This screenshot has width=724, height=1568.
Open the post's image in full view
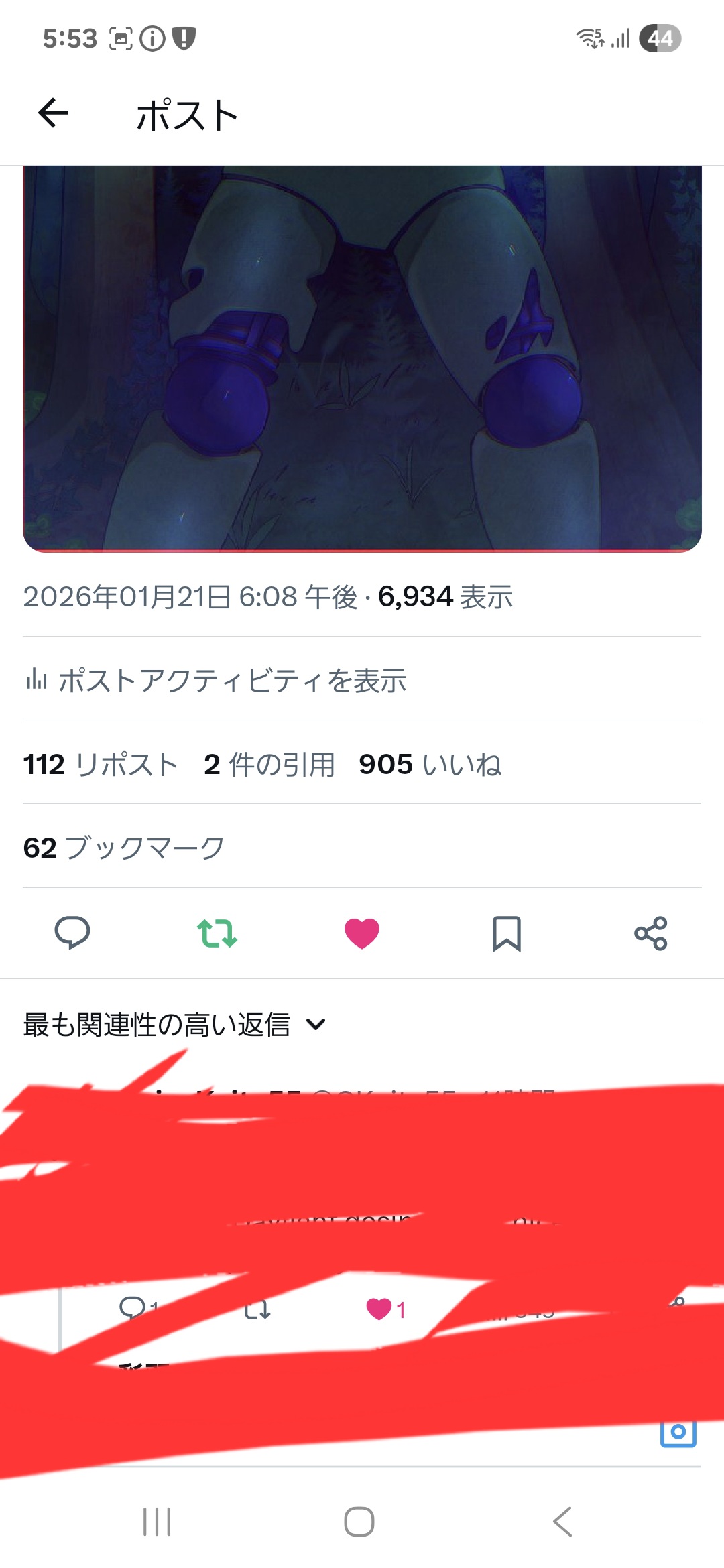[x=362, y=358]
